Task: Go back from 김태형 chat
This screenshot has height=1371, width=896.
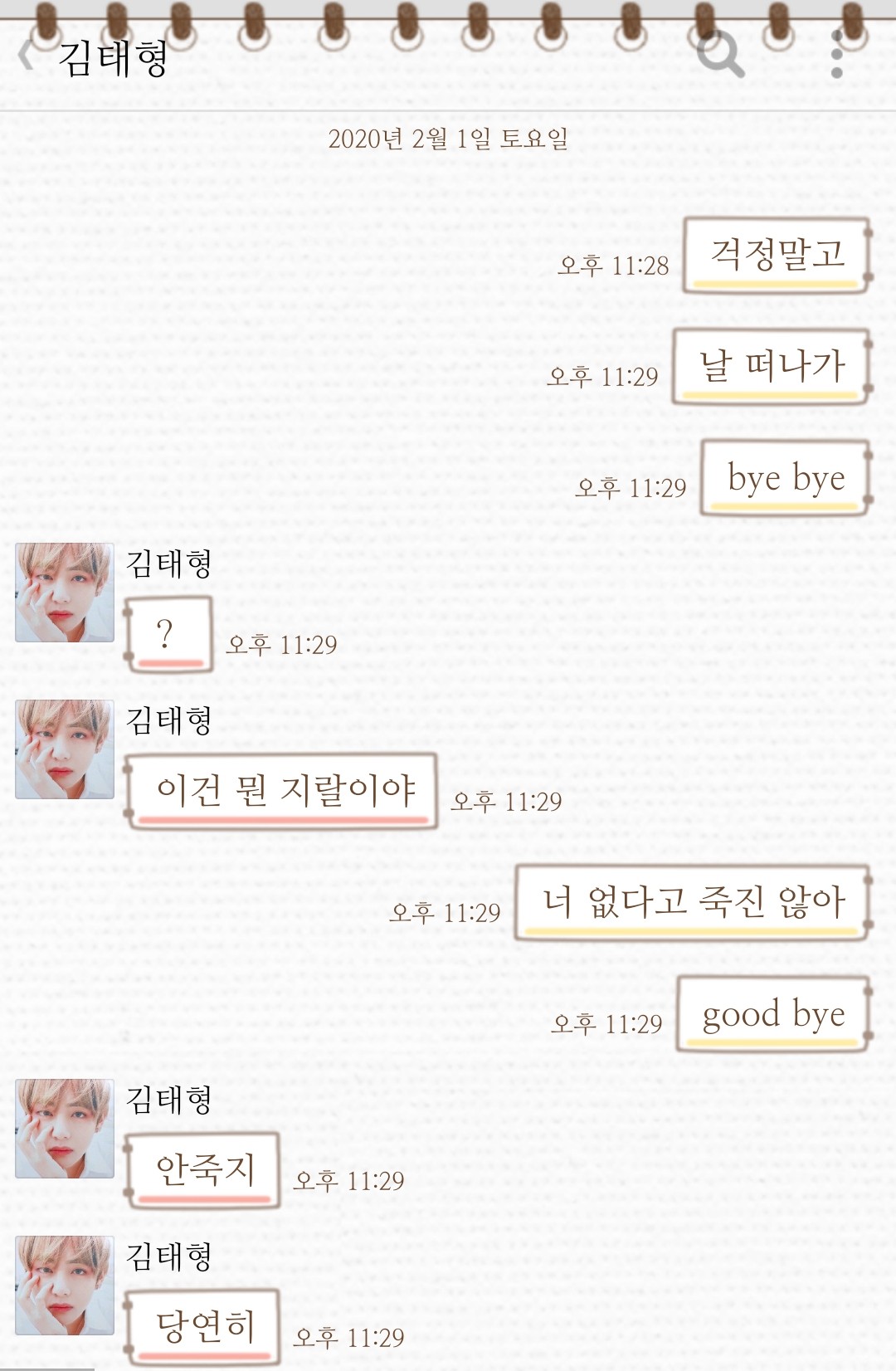Action: [x=27, y=56]
